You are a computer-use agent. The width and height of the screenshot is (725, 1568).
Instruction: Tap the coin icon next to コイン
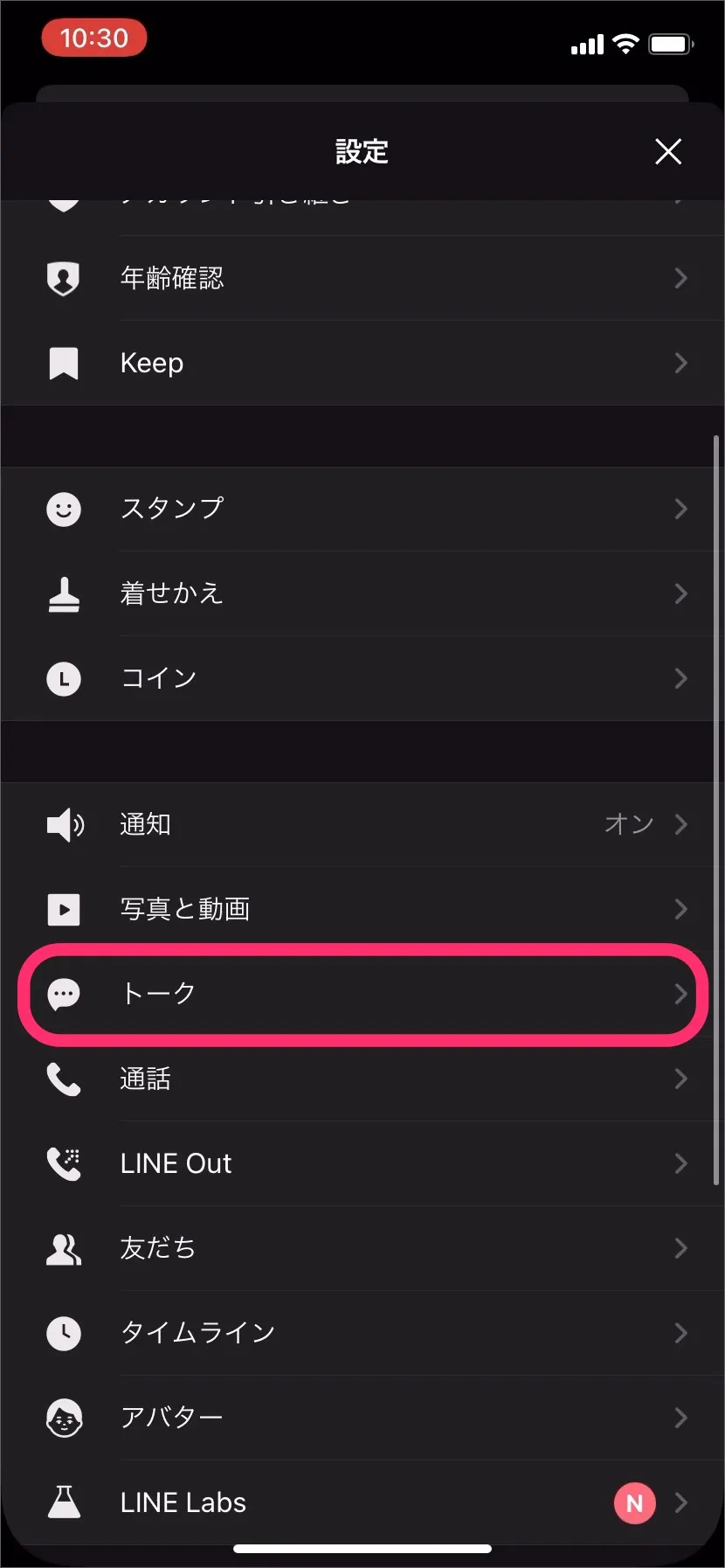pos(63,678)
